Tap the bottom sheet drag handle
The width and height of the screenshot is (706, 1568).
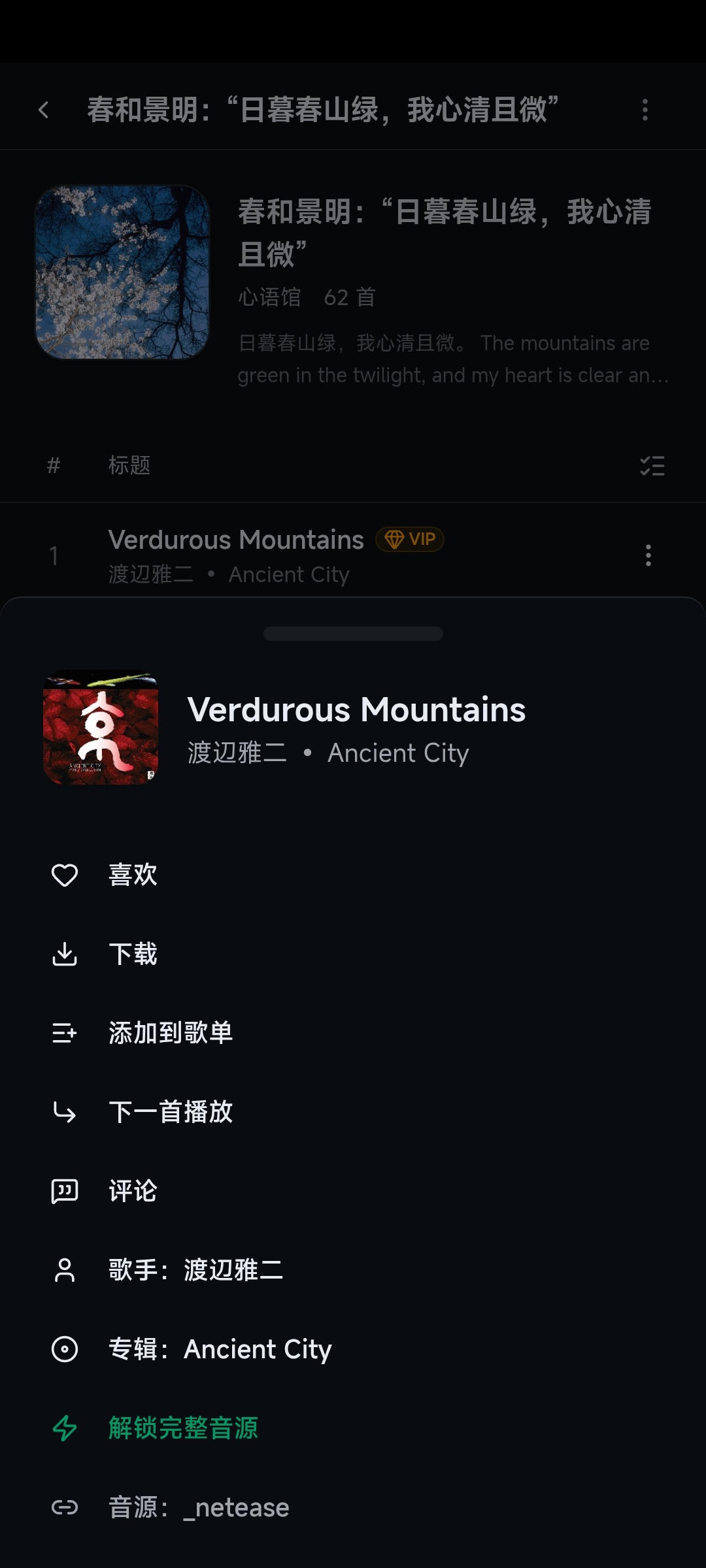353,634
